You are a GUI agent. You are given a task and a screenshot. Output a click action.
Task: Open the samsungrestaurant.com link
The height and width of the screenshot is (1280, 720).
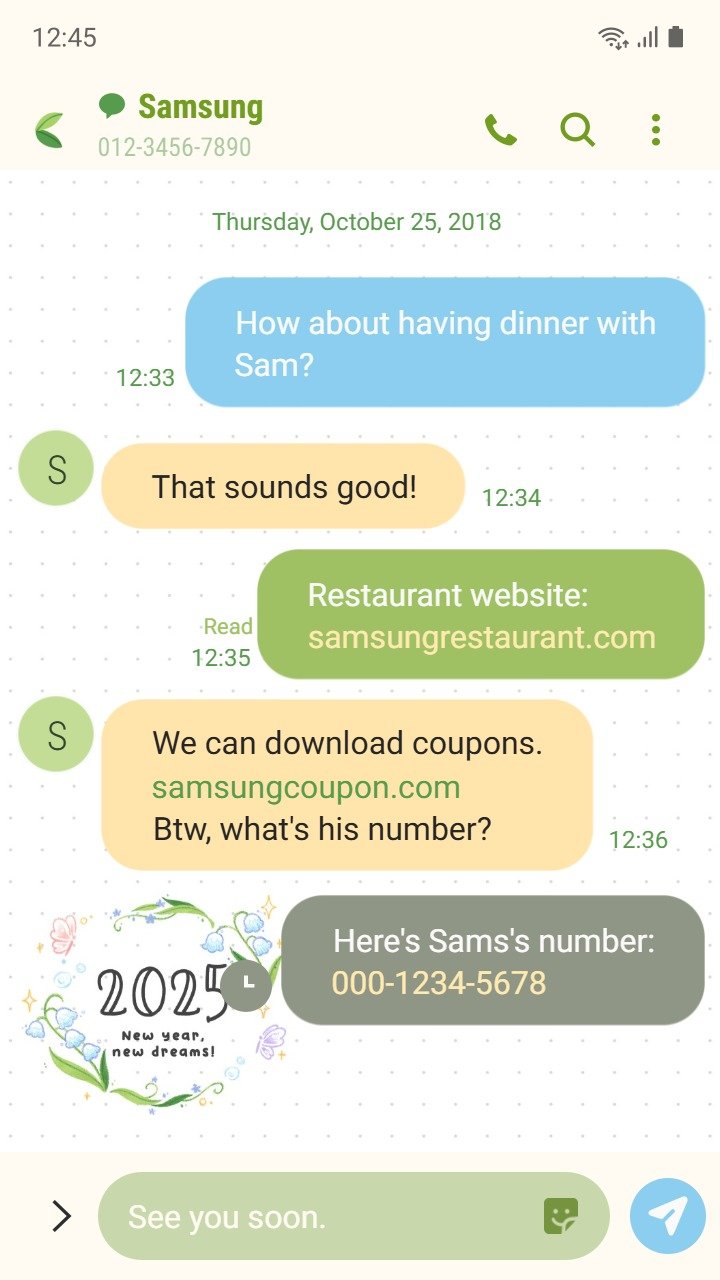coord(481,638)
